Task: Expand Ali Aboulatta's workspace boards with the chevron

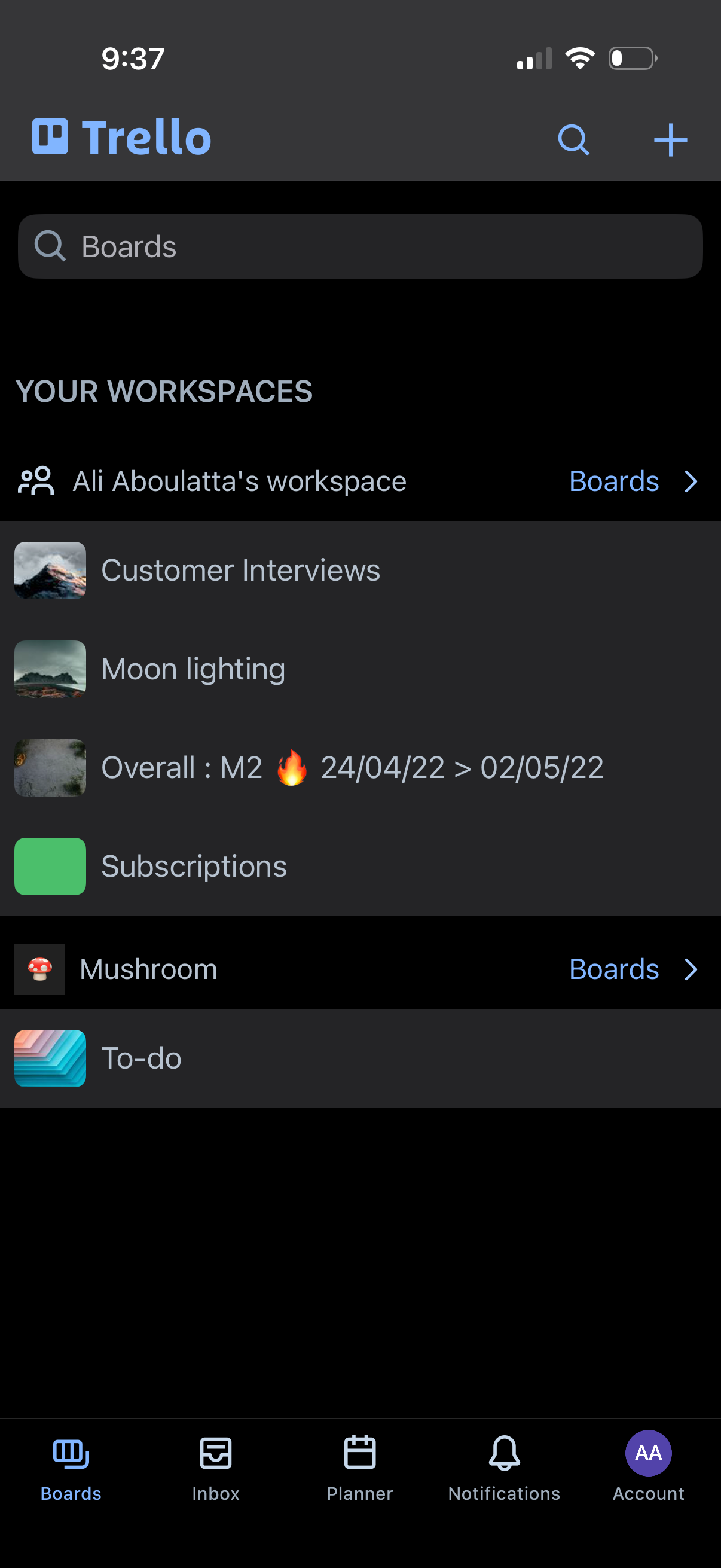Action: pos(691,481)
